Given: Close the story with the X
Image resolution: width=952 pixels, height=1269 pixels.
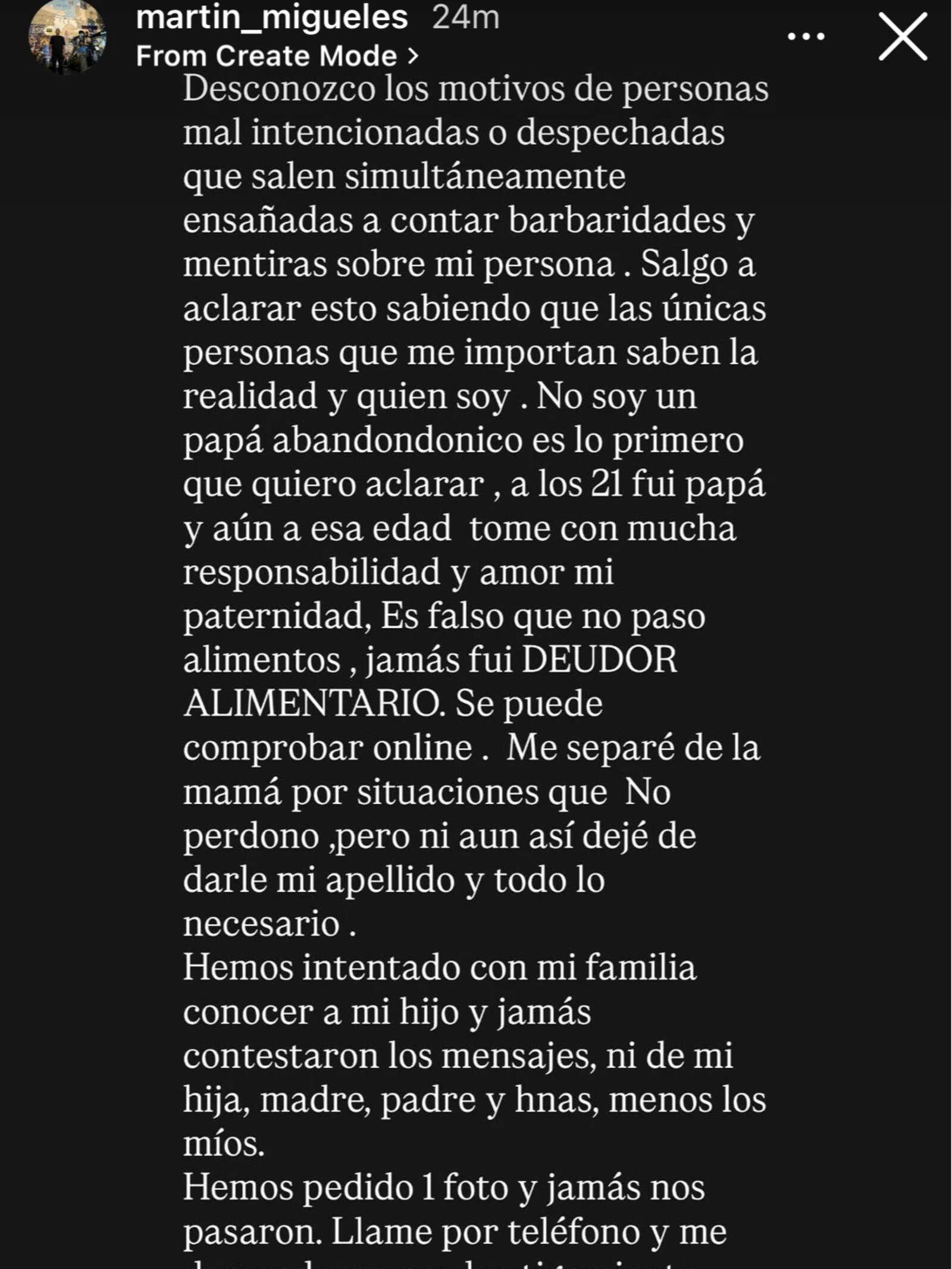Looking at the screenshot, I should [902, 36].
